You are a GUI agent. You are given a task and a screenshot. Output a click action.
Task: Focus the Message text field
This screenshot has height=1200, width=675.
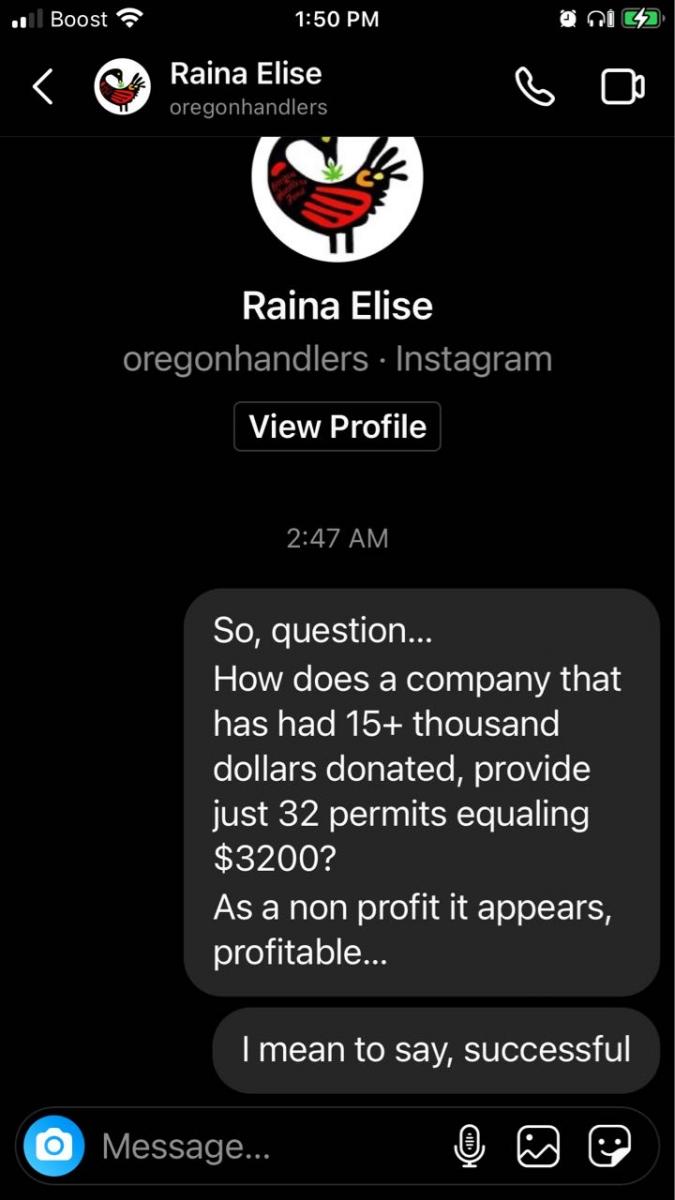click(260, 1145)
